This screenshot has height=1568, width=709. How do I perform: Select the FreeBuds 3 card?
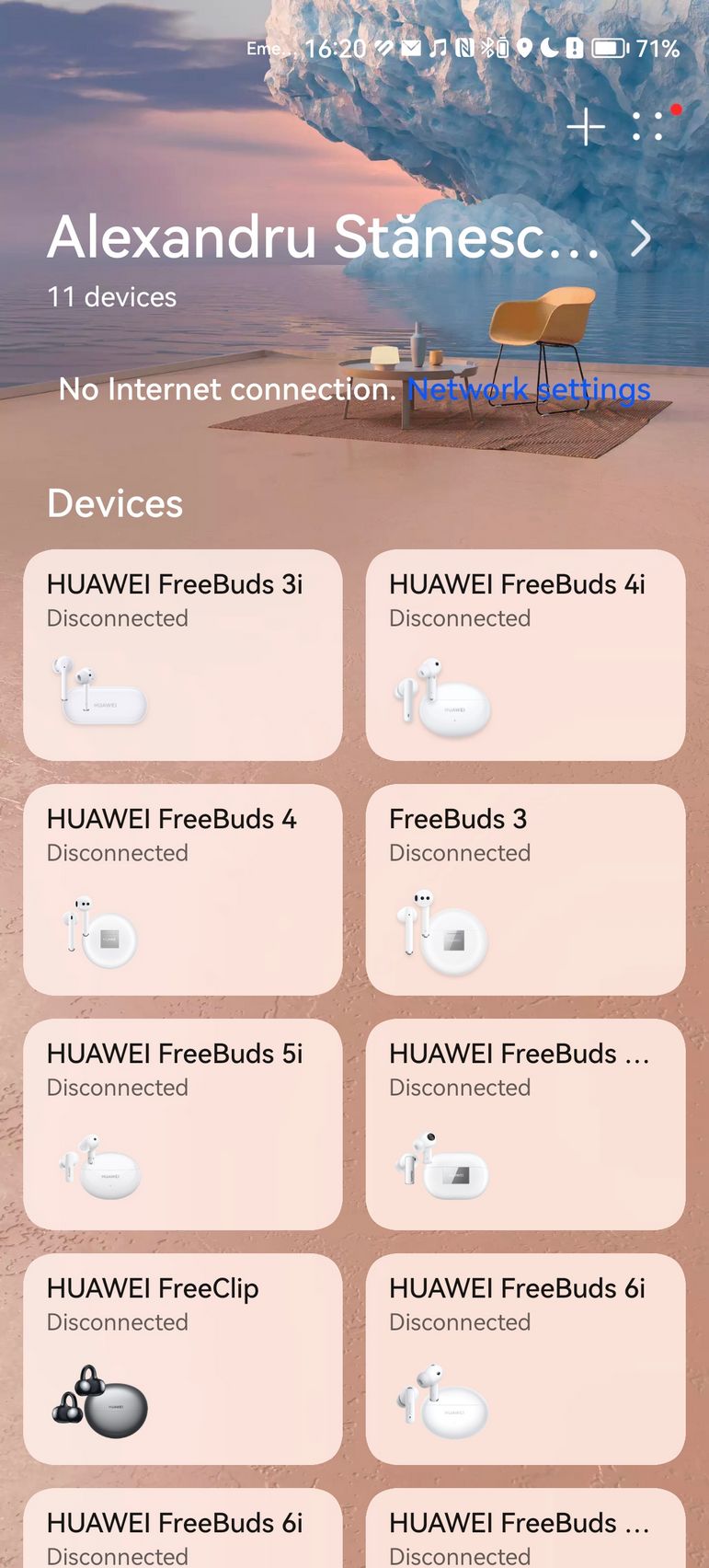[x=525, y=890]
